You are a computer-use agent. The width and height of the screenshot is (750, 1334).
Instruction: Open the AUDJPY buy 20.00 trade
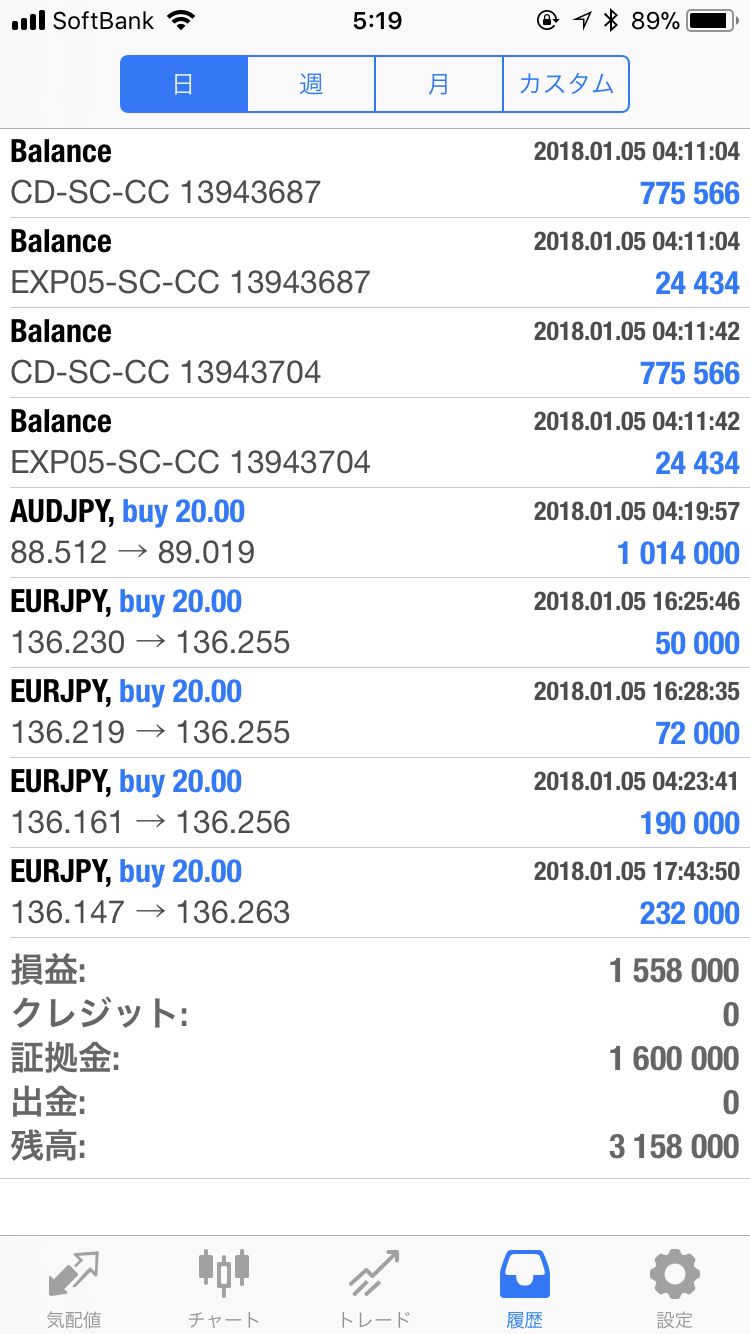[x=375, y=532]
